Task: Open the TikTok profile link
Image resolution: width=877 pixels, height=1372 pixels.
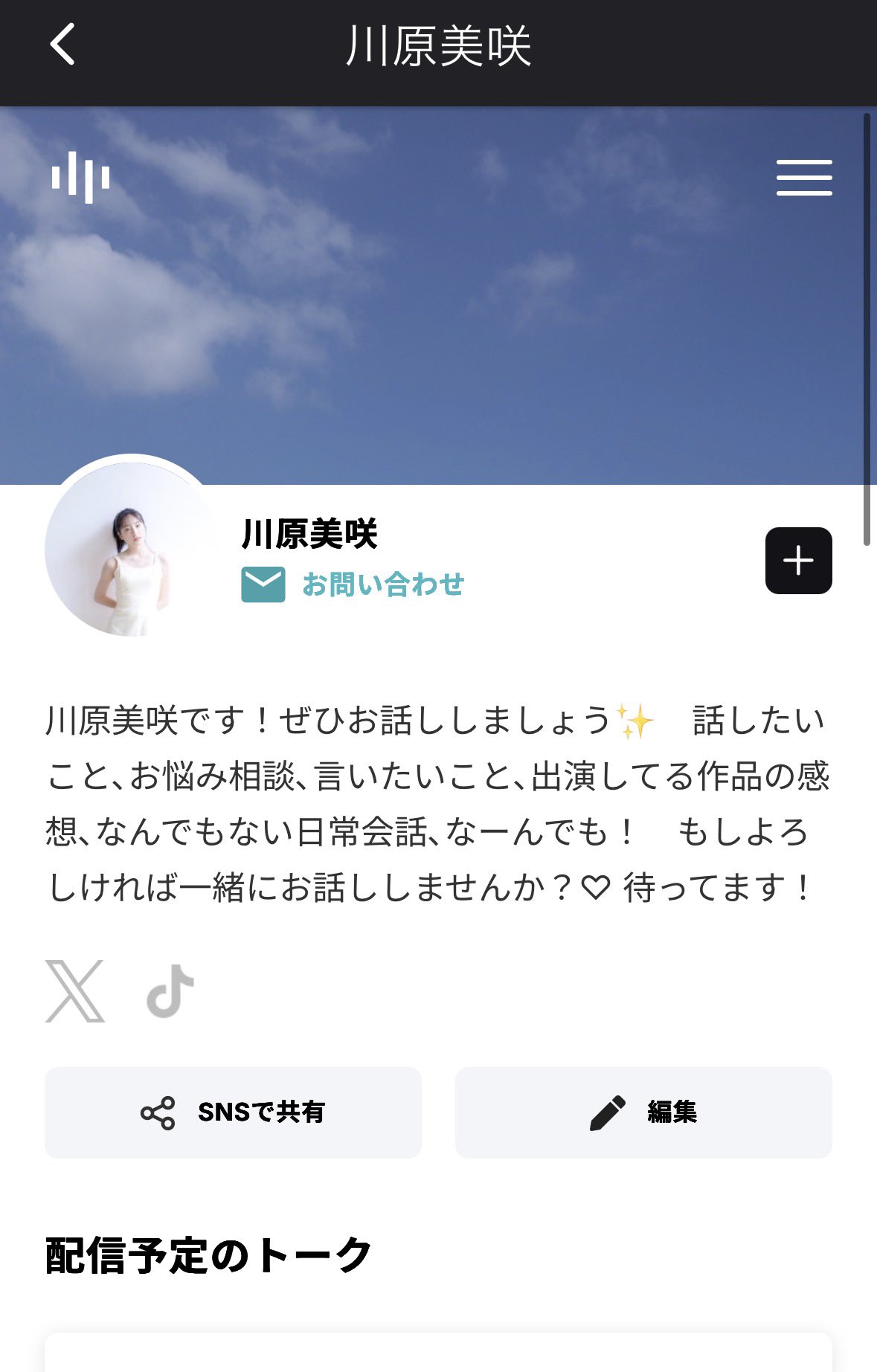Action: coord(170,991)
